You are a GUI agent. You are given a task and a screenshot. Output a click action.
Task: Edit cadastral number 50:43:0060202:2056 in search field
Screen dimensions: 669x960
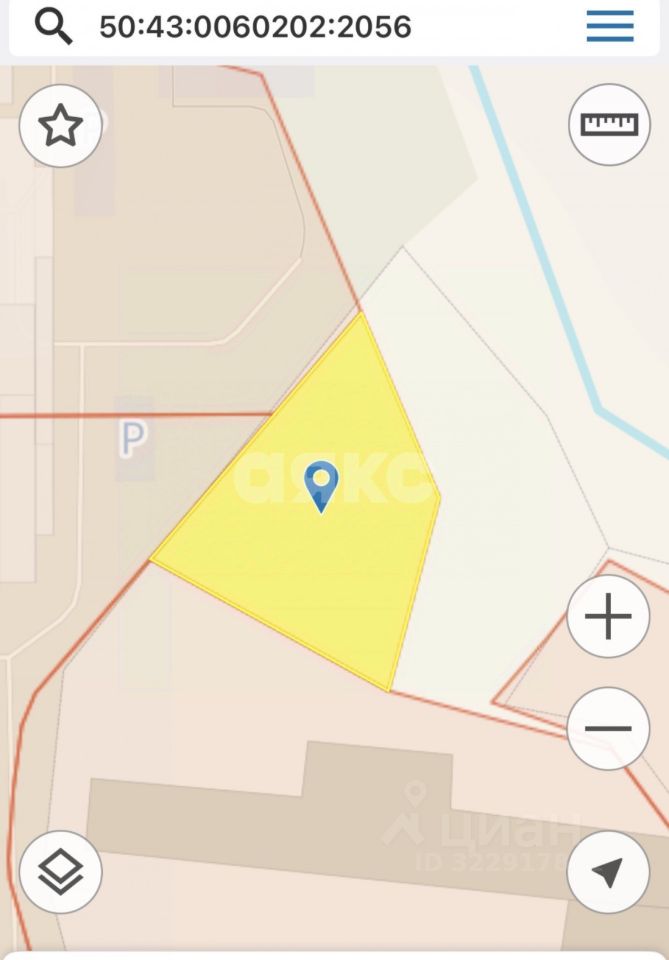[255, 26]
